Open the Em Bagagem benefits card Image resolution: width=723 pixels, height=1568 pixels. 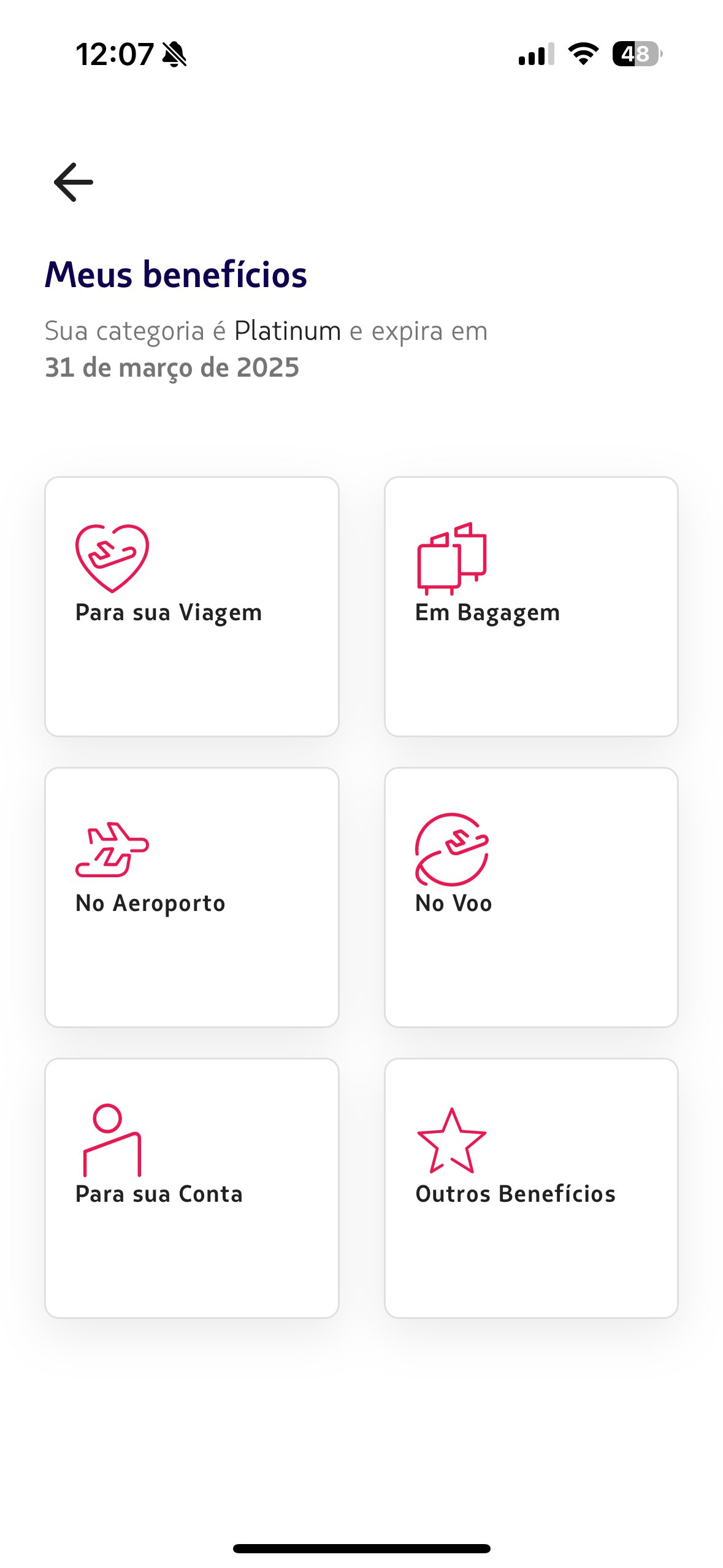coord(531,607)
